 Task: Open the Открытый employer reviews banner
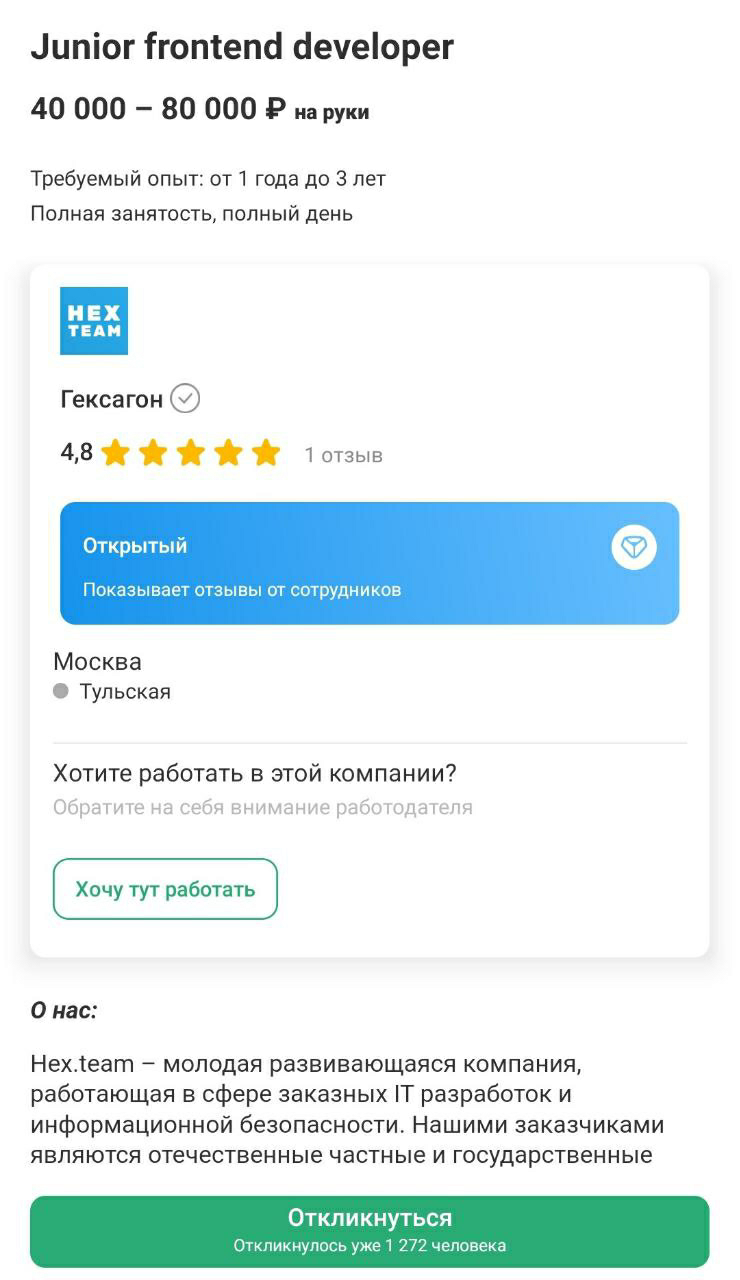pyautogui.click(x=369, y=564)
